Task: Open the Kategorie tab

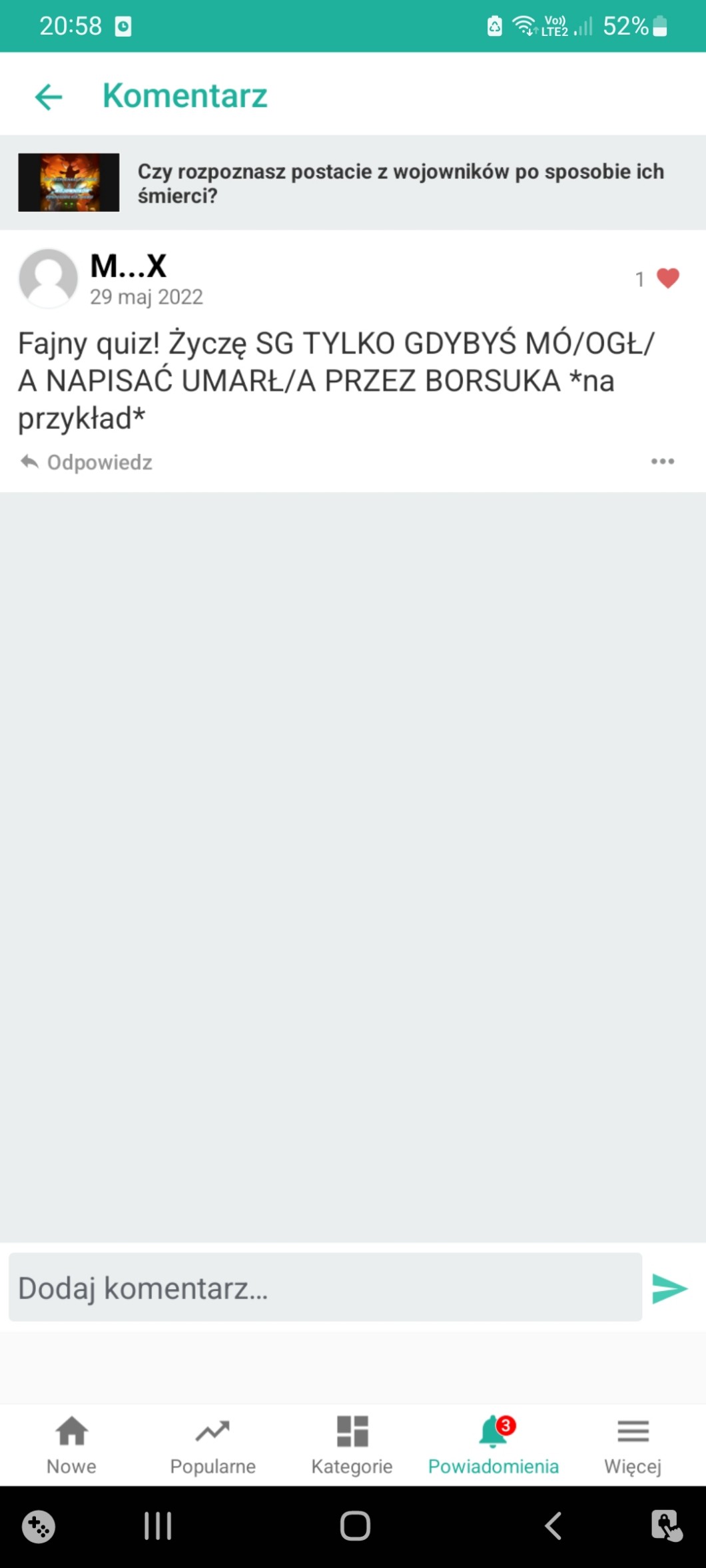Action: click(352, 1445)
